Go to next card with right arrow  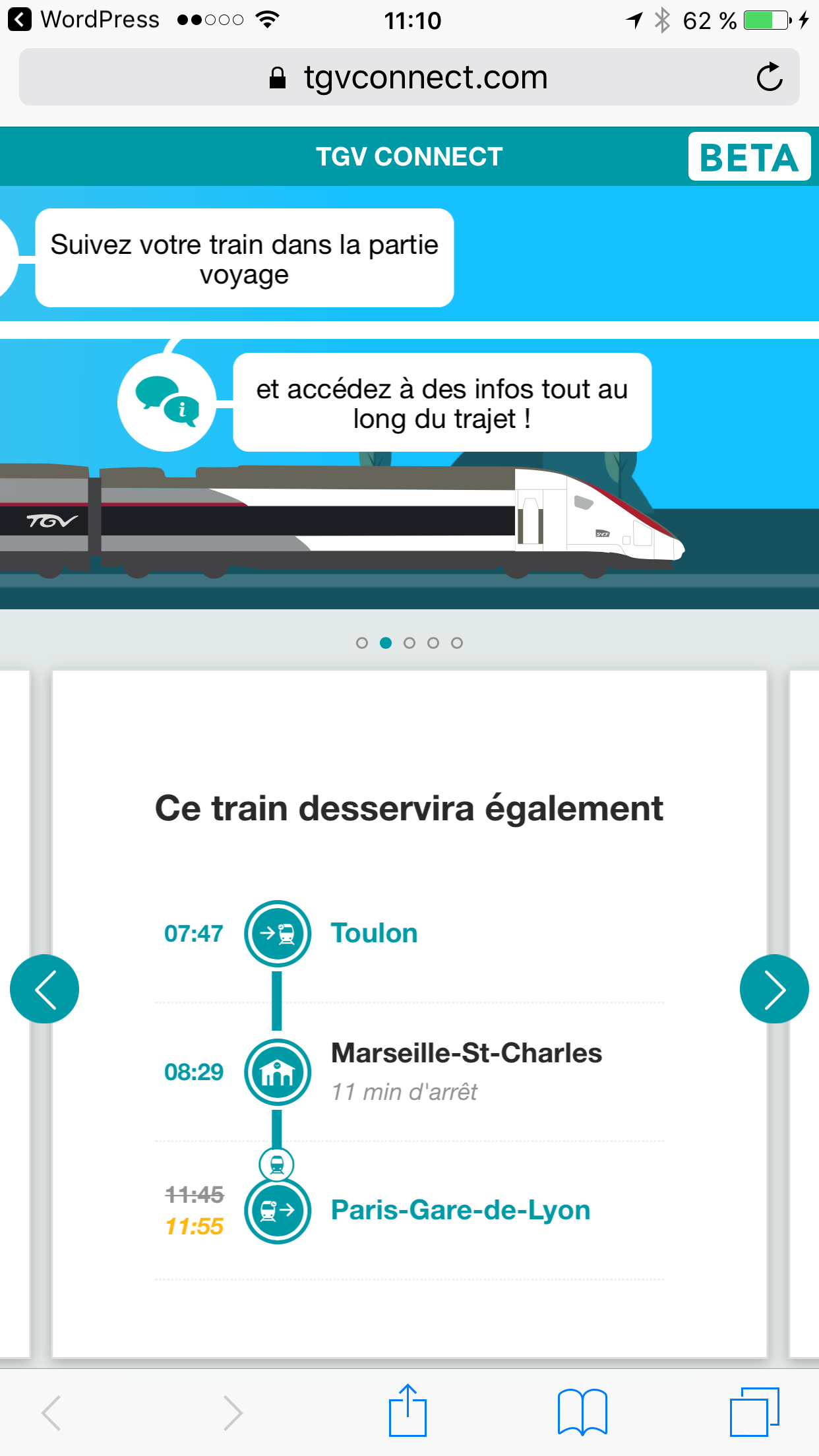click(774, 989)
